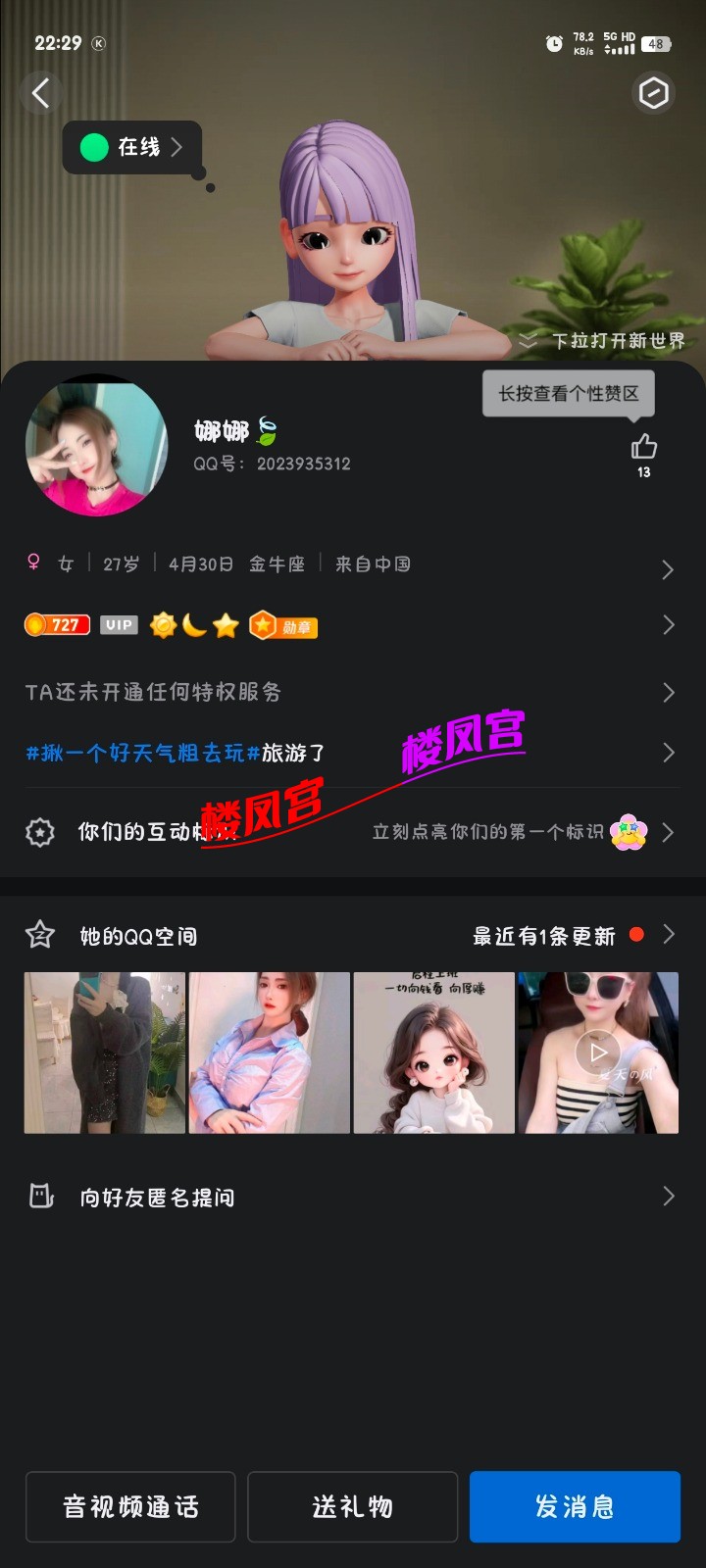Expand the 旅游了 status row
The height and width of the screenshot is (1568, 706).
tap(668, 753)
